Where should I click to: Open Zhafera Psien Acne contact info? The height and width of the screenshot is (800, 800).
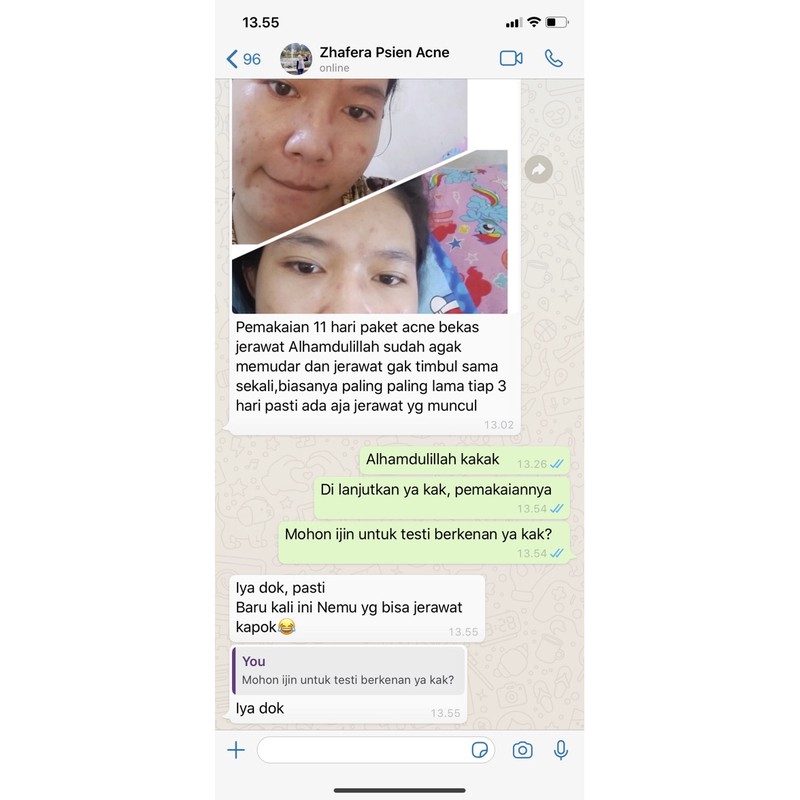(x=384, y=58)
